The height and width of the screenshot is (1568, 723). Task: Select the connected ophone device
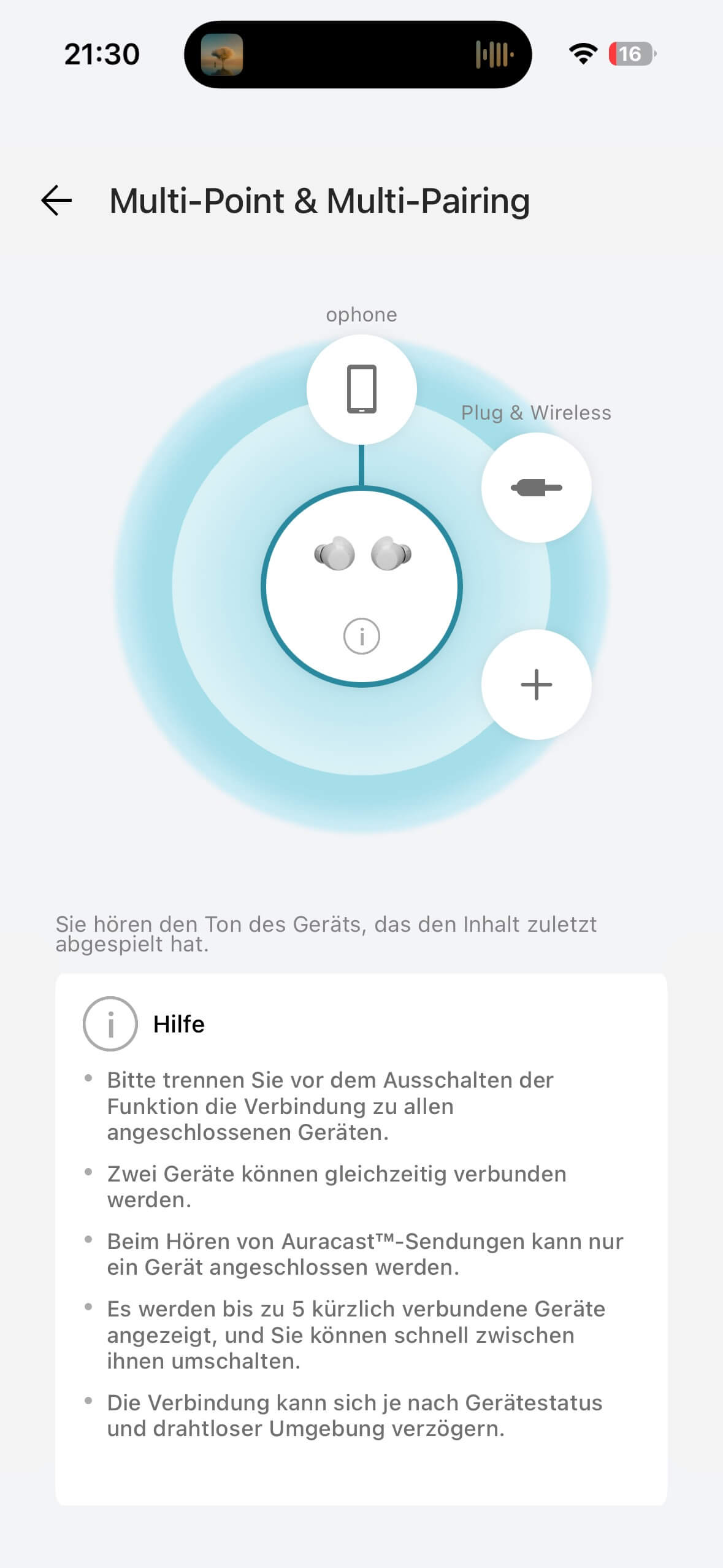[x=361, y=389]
